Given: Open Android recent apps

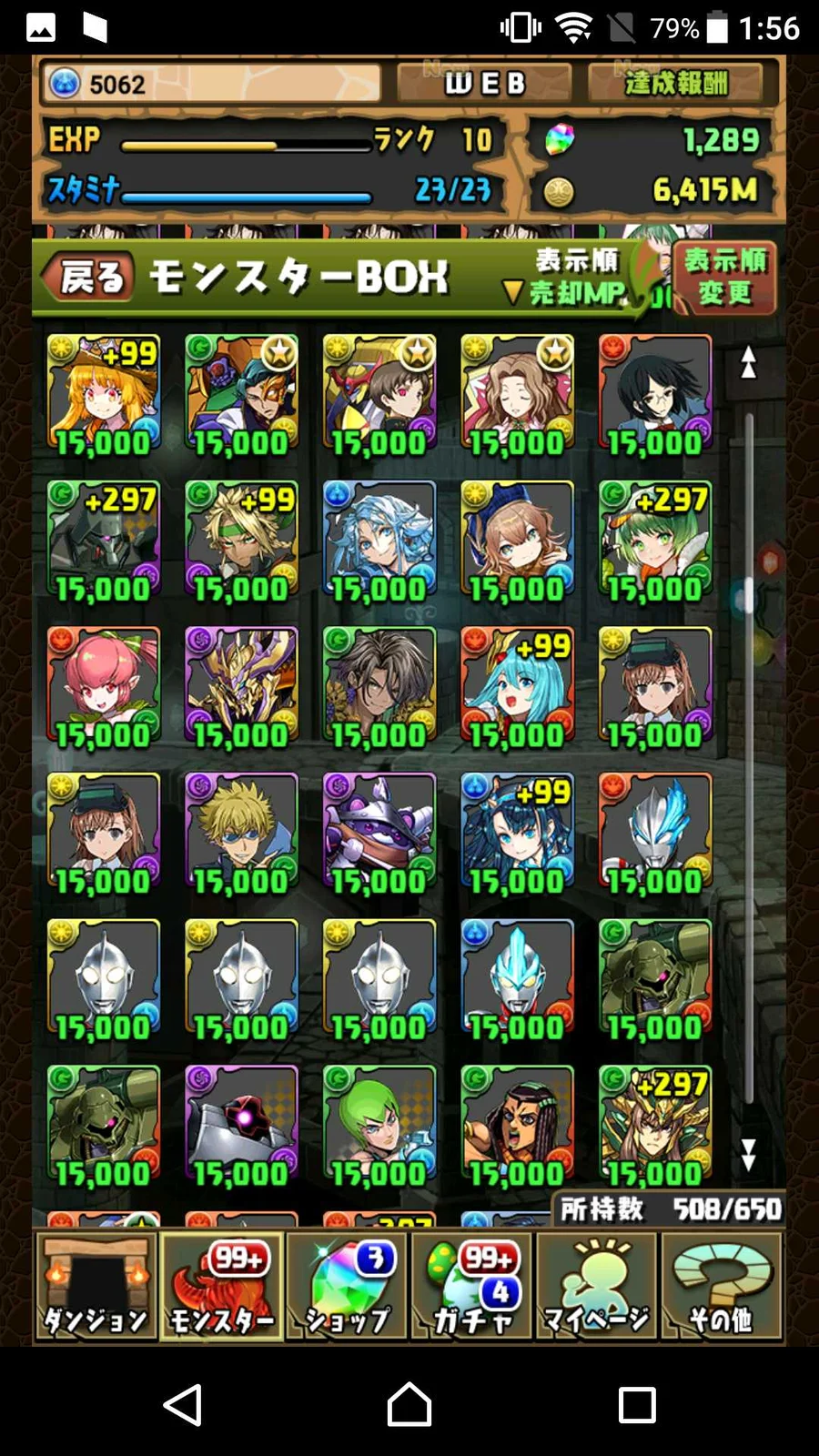Looking at the screenshot, I should point(637,1405).
